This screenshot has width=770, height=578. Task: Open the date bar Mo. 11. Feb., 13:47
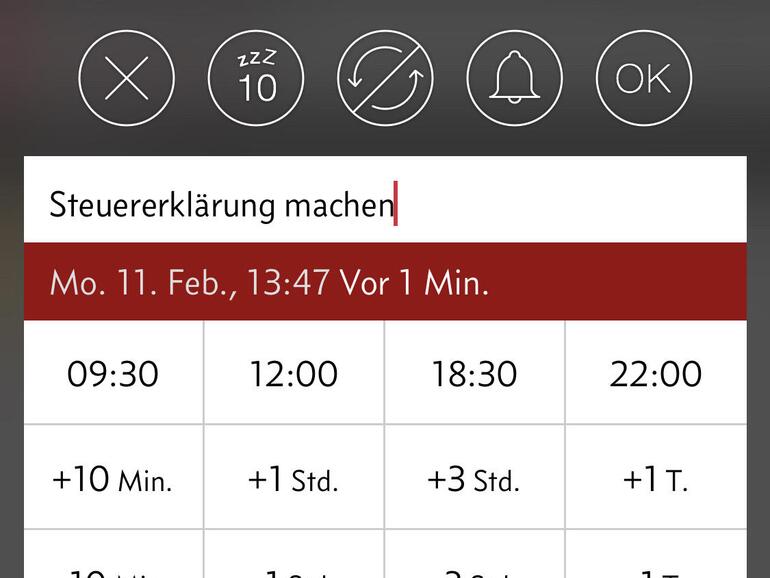coord(385,282)
